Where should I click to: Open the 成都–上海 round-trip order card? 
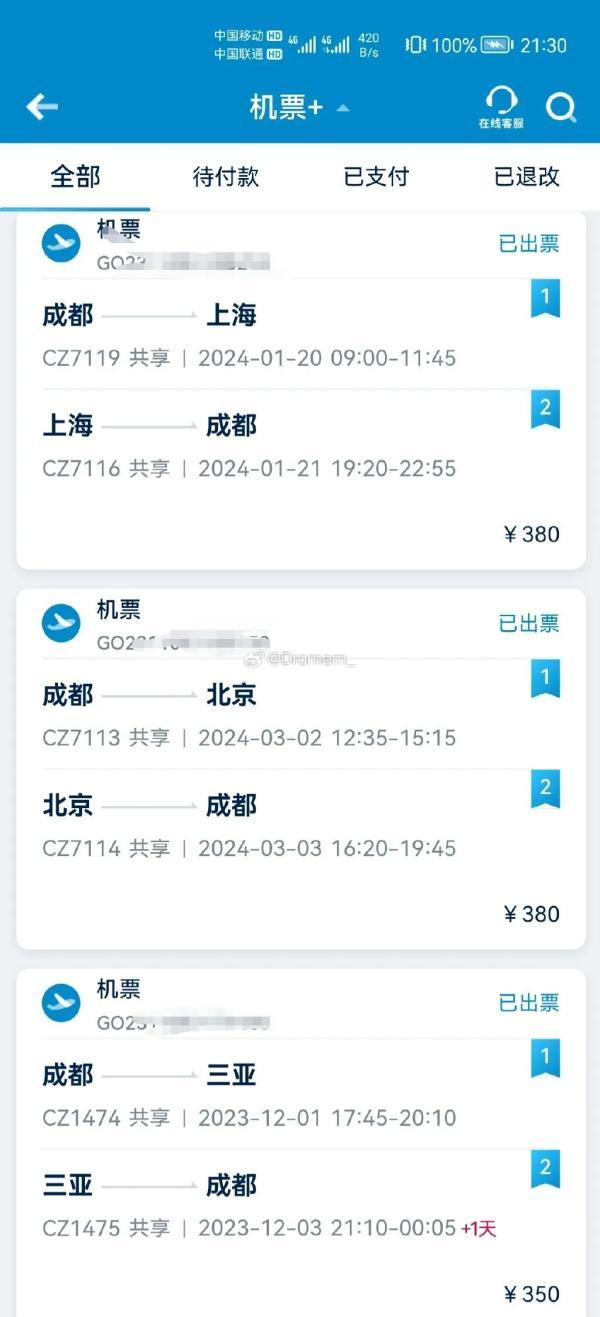tap(300, 390)
